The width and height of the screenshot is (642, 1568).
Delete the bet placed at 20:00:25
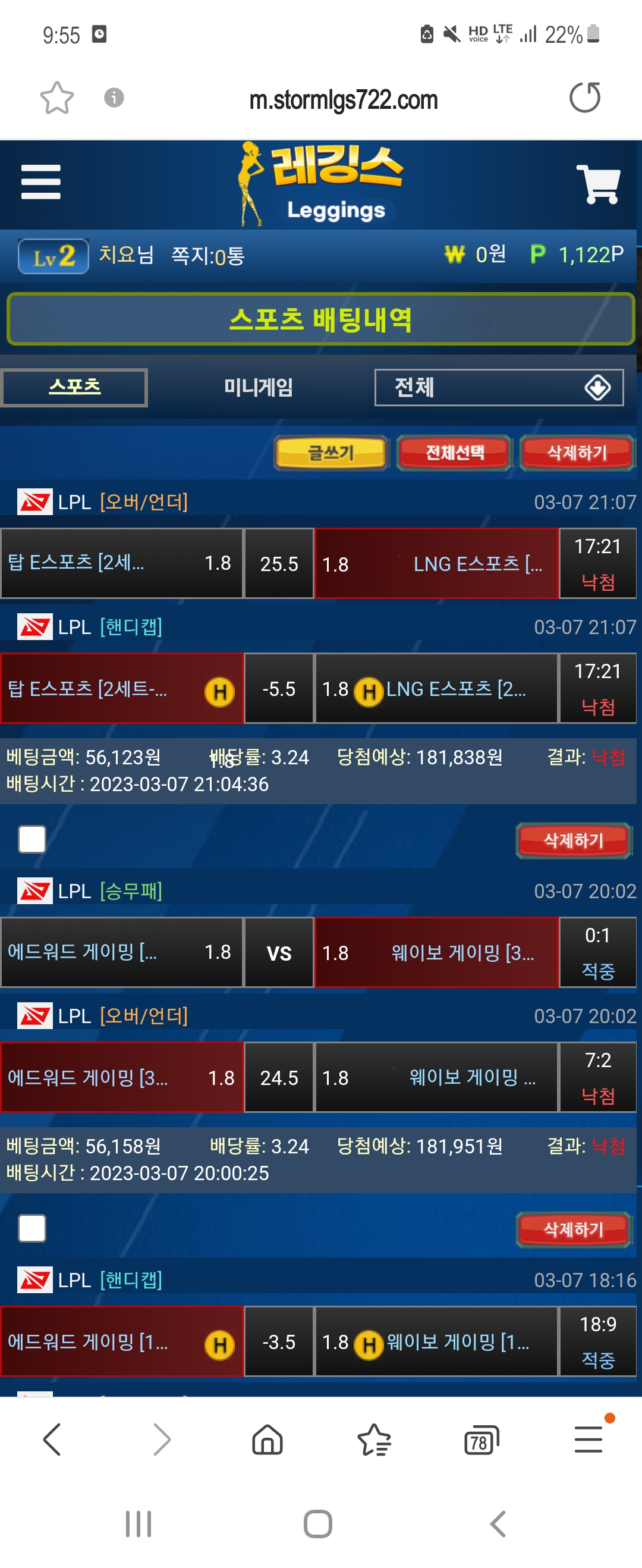tap(573, 1230)
